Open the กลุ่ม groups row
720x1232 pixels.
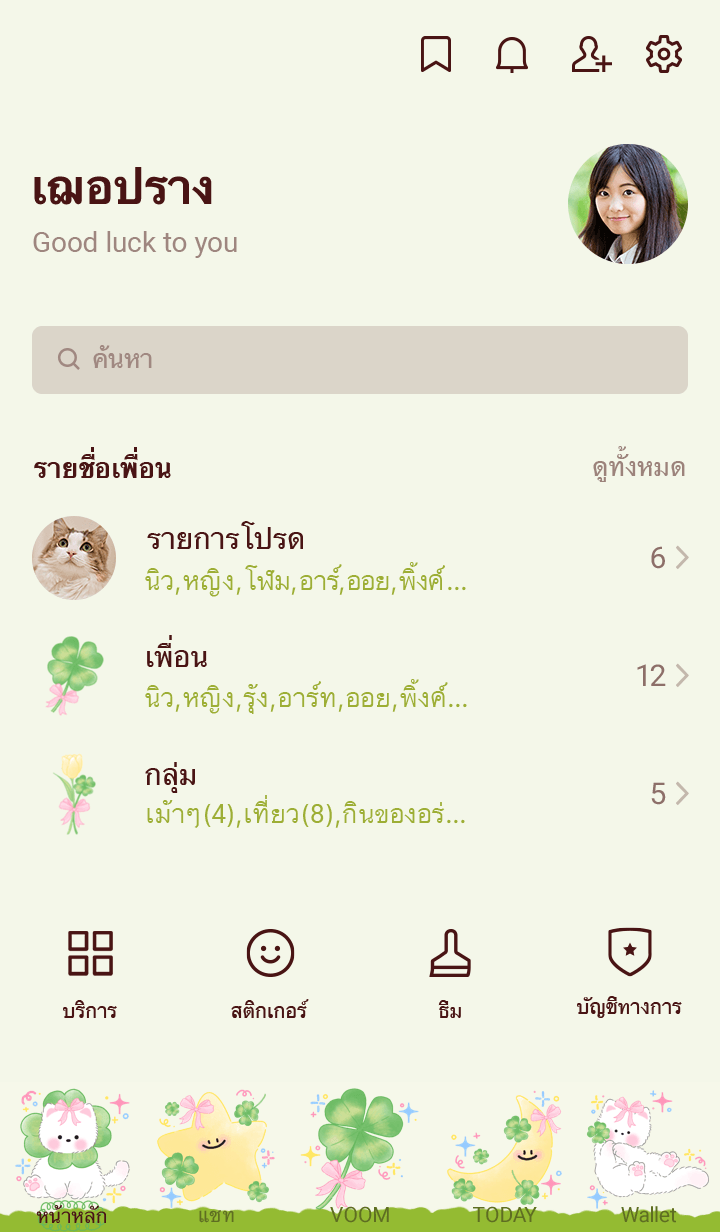click(360, 794)
